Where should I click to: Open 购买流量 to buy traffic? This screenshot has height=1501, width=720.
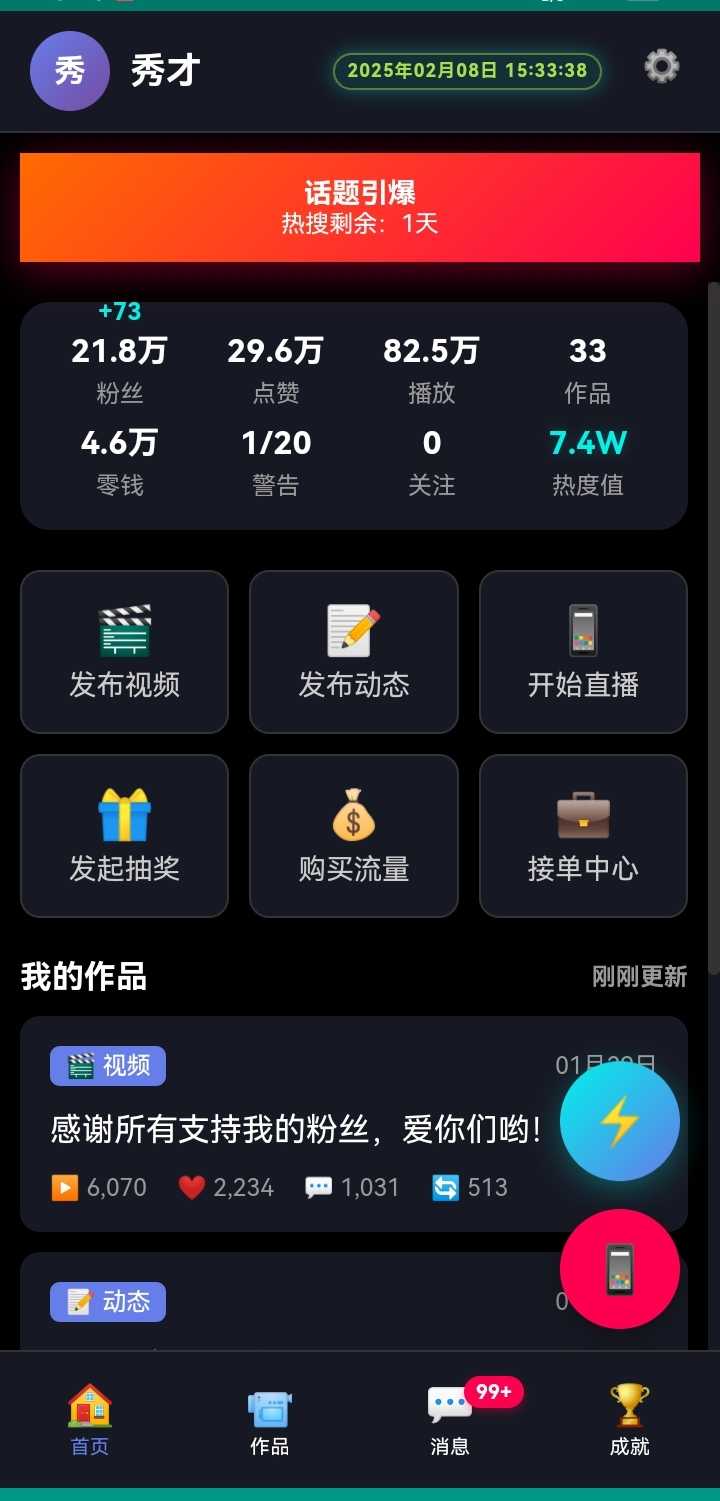354,836
